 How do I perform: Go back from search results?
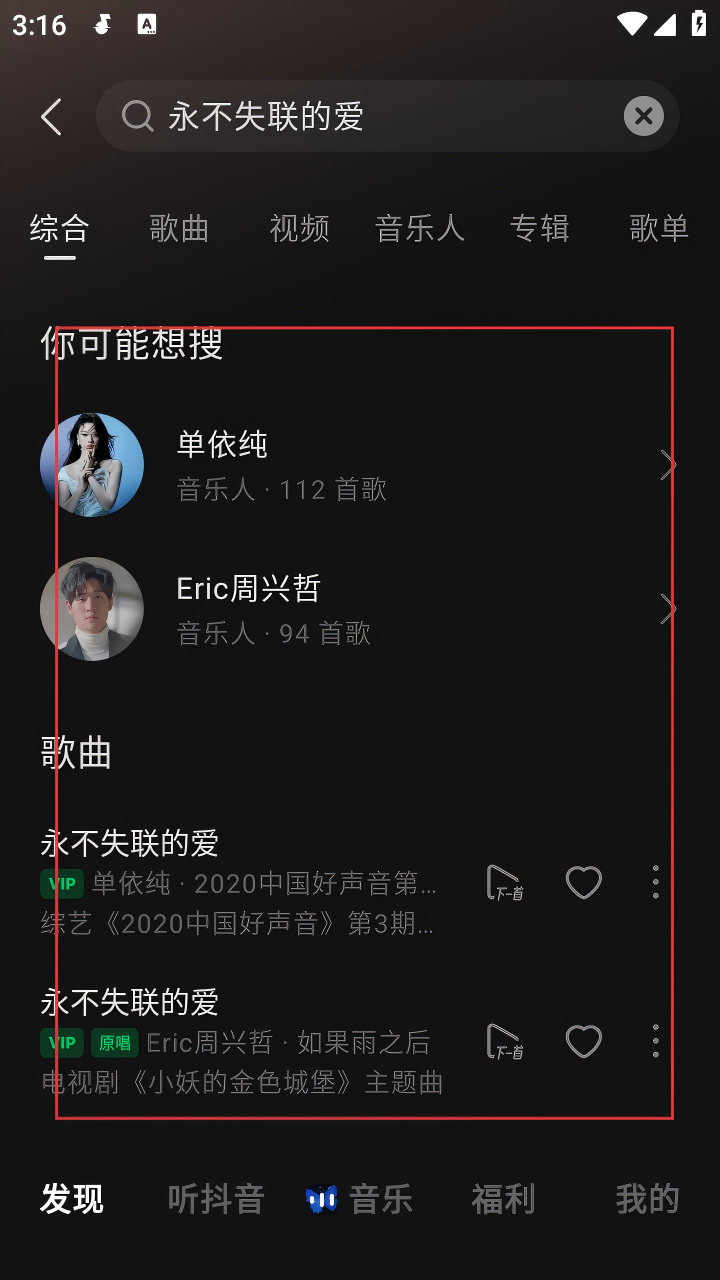click(x=52, y=117)
